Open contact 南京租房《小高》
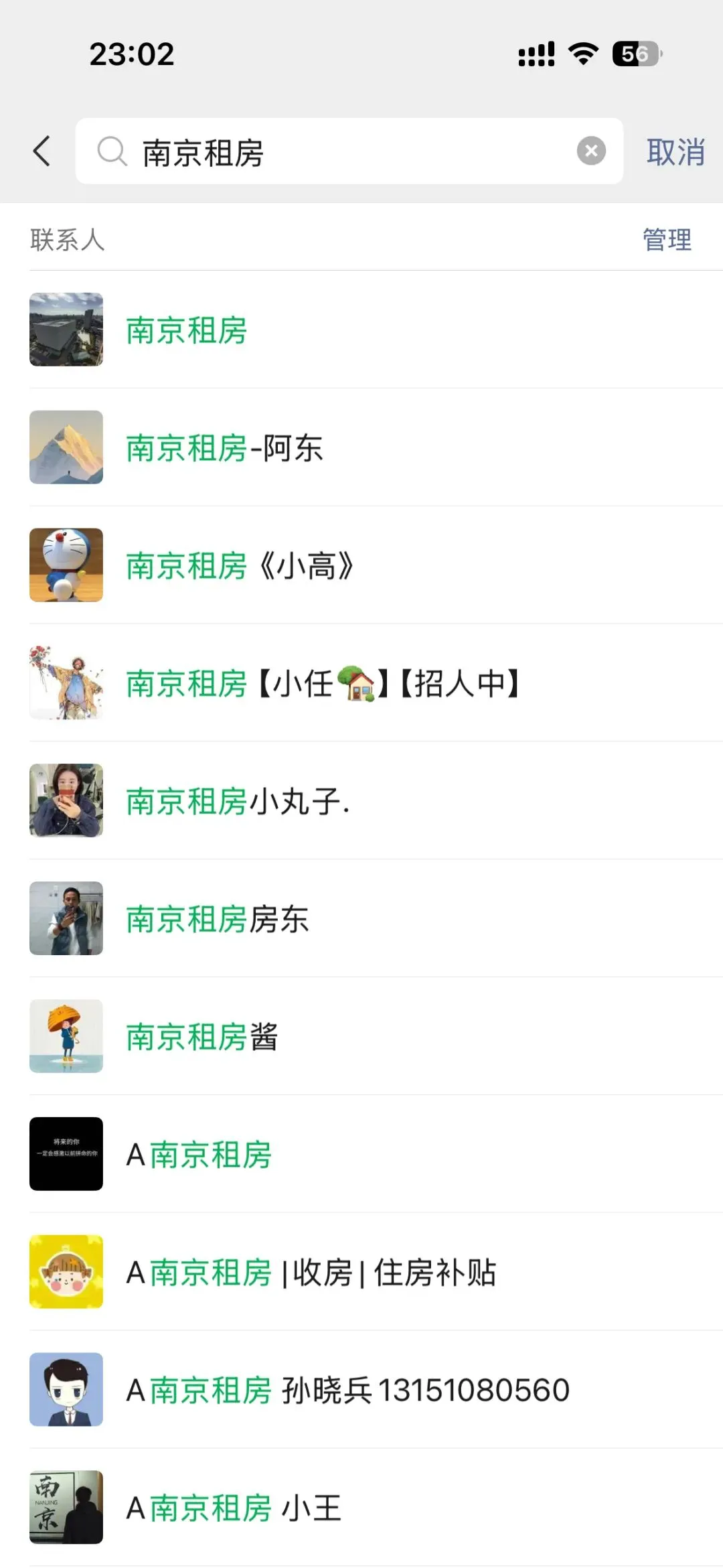The width and height of the screenshot is (723, 1568). 240,566
